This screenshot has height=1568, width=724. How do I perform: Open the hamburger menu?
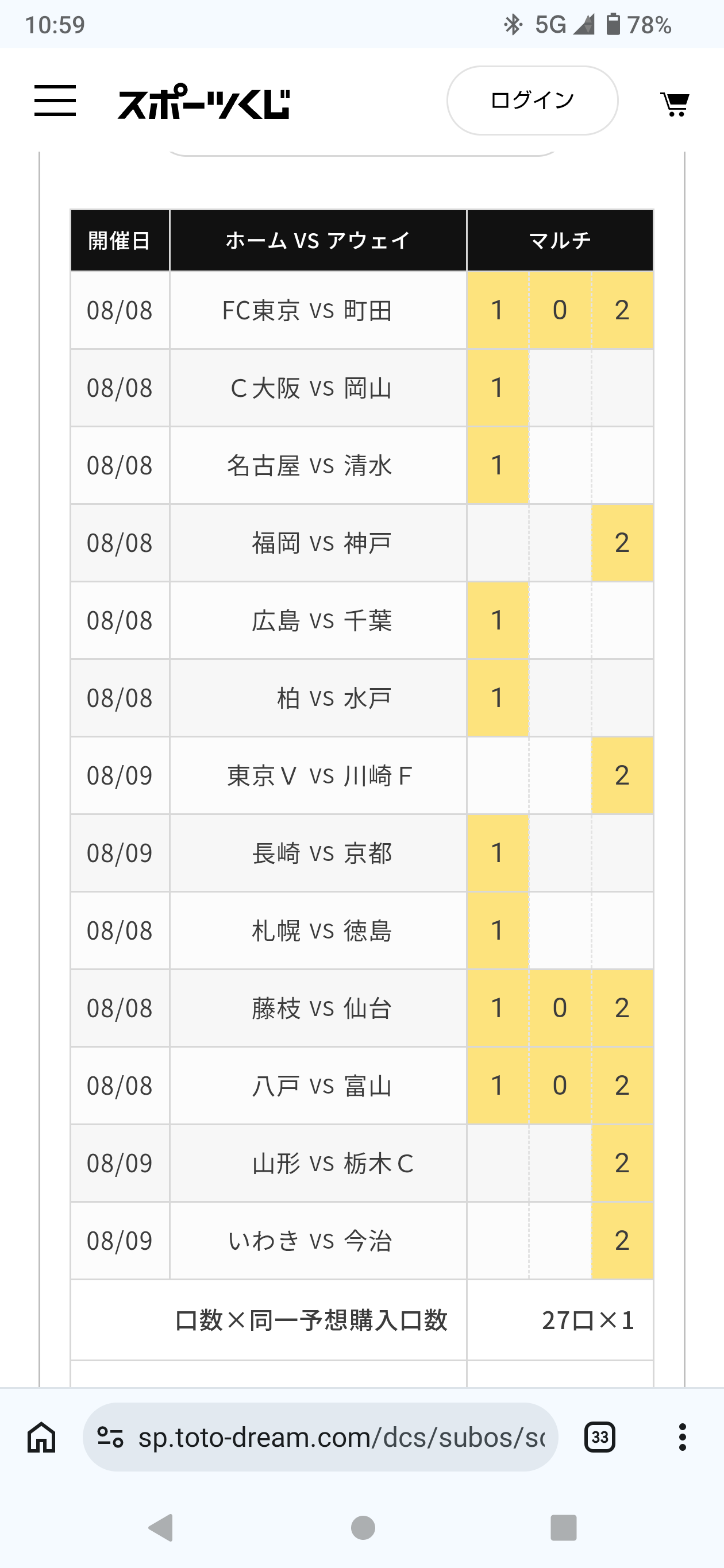(55, 101)
